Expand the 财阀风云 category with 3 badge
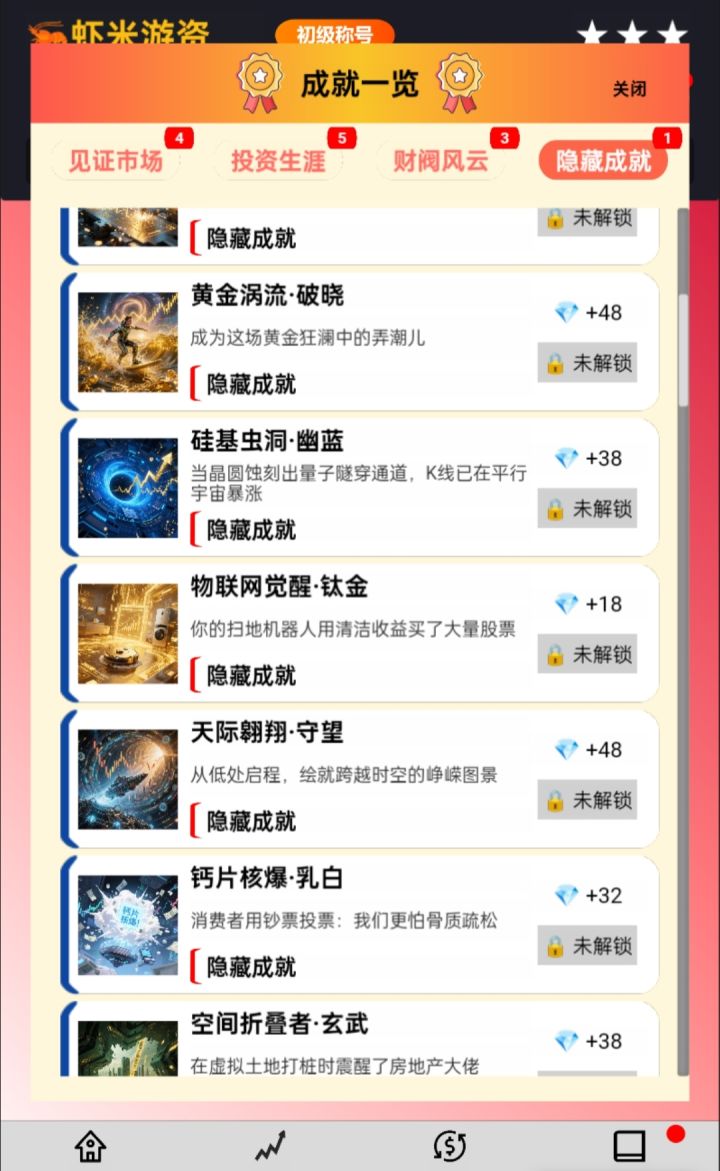This screenshot has width=720, height=1171. pos(440,160)
